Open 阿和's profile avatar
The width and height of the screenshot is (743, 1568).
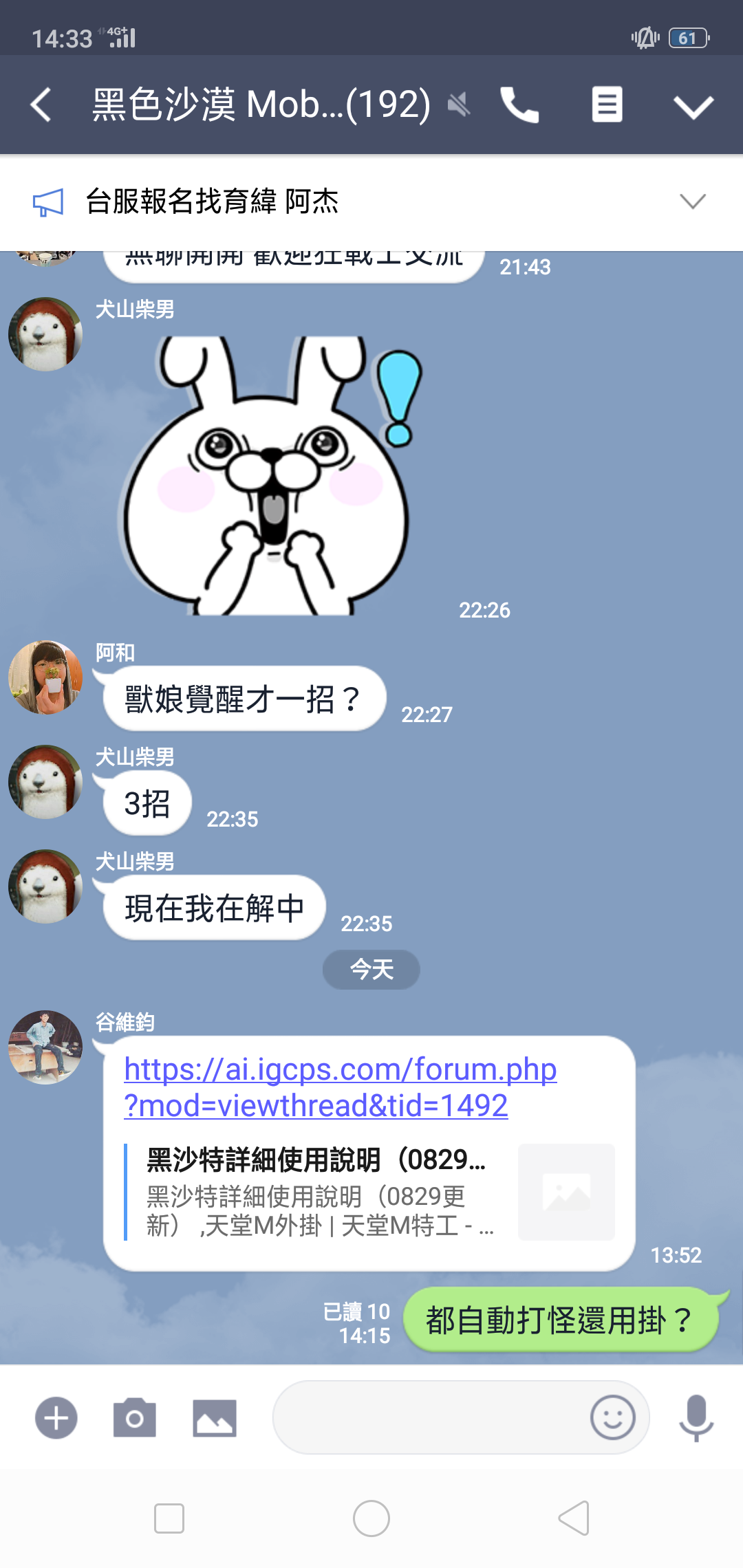(x=45, y=677)
